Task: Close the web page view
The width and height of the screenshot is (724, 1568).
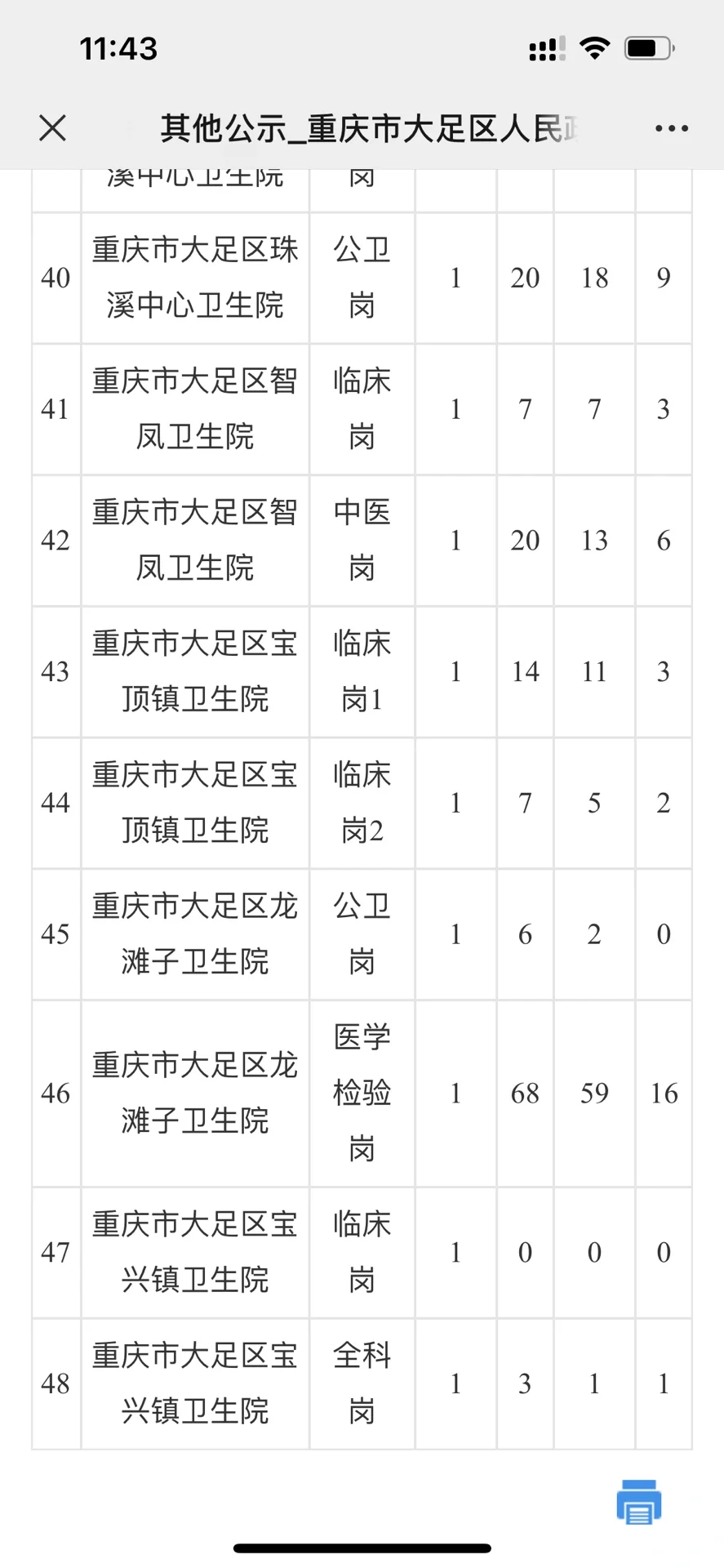Action: click(x=53, y=128)
